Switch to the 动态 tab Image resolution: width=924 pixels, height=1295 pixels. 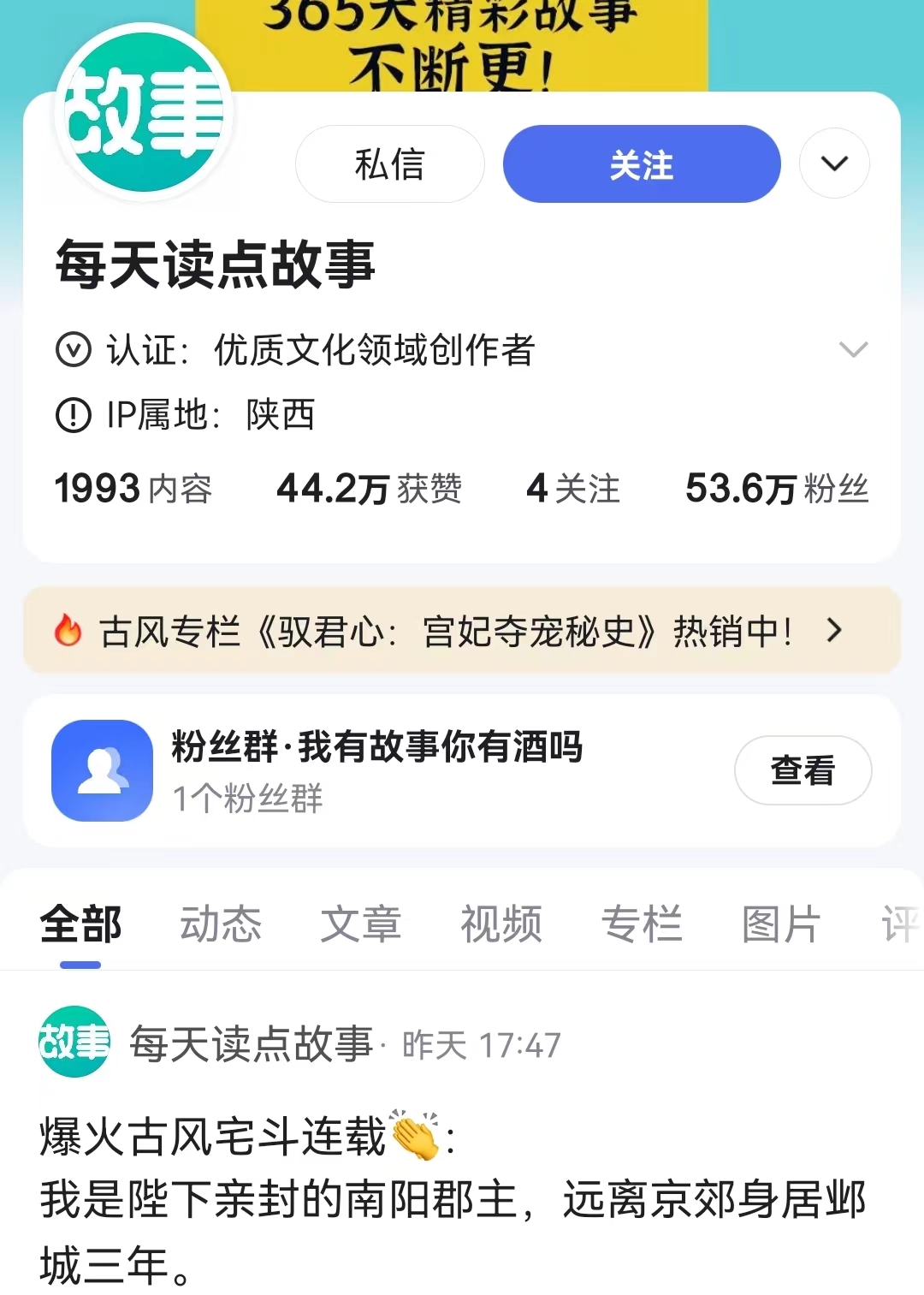click(222, 924)
